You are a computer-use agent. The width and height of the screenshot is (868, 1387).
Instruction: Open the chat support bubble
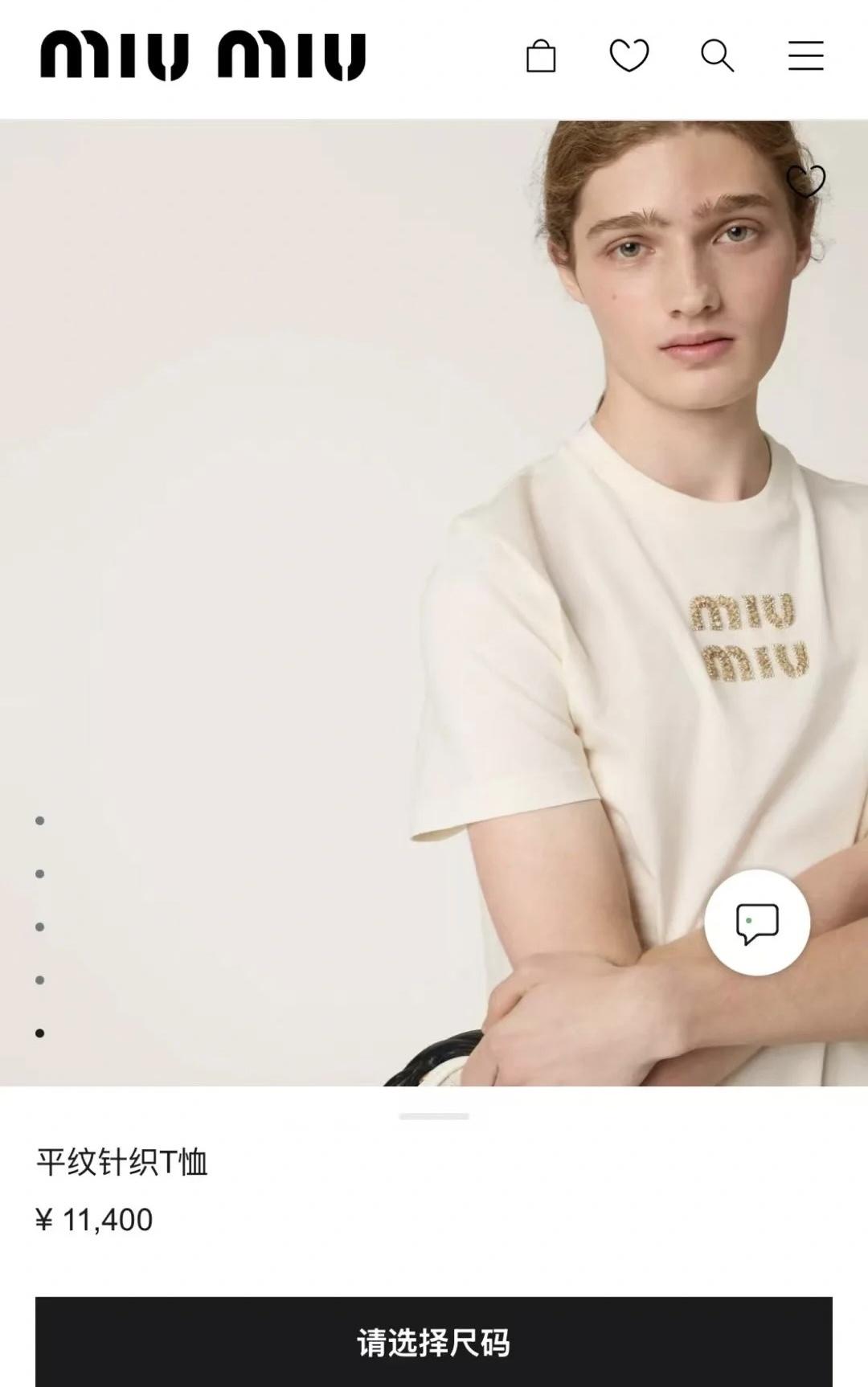point(757,923)
